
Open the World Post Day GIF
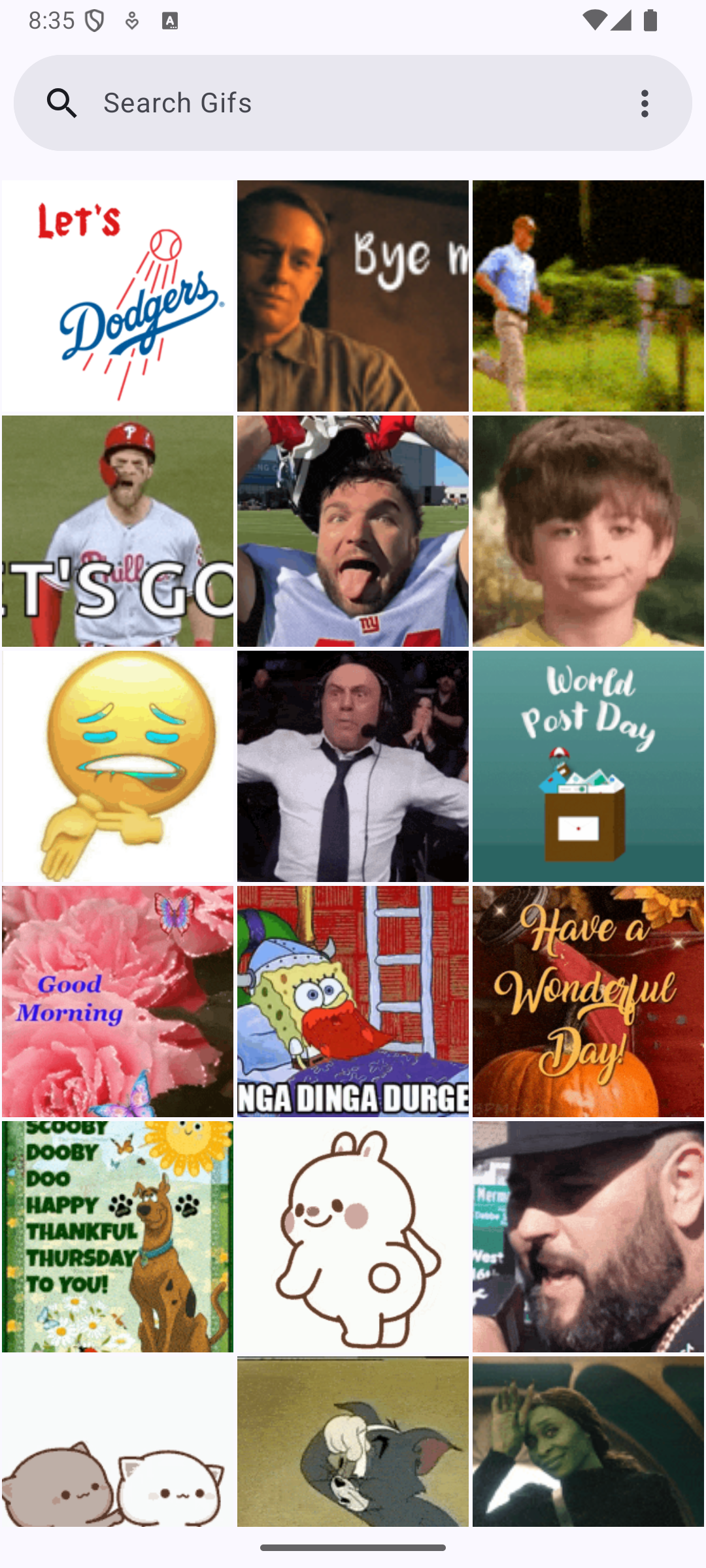pos(588,766)
